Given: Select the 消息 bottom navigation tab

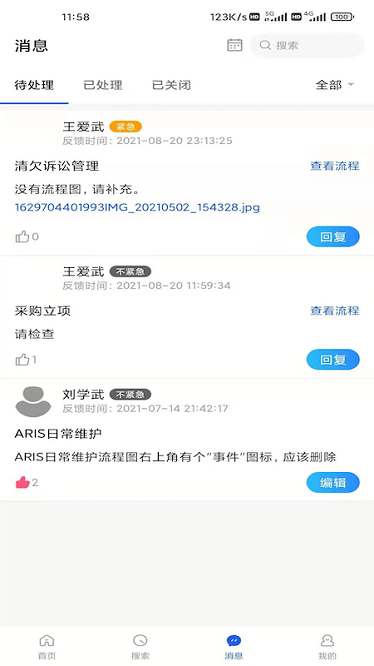Looking at the screenshot, I should click(x=233, y=647).
